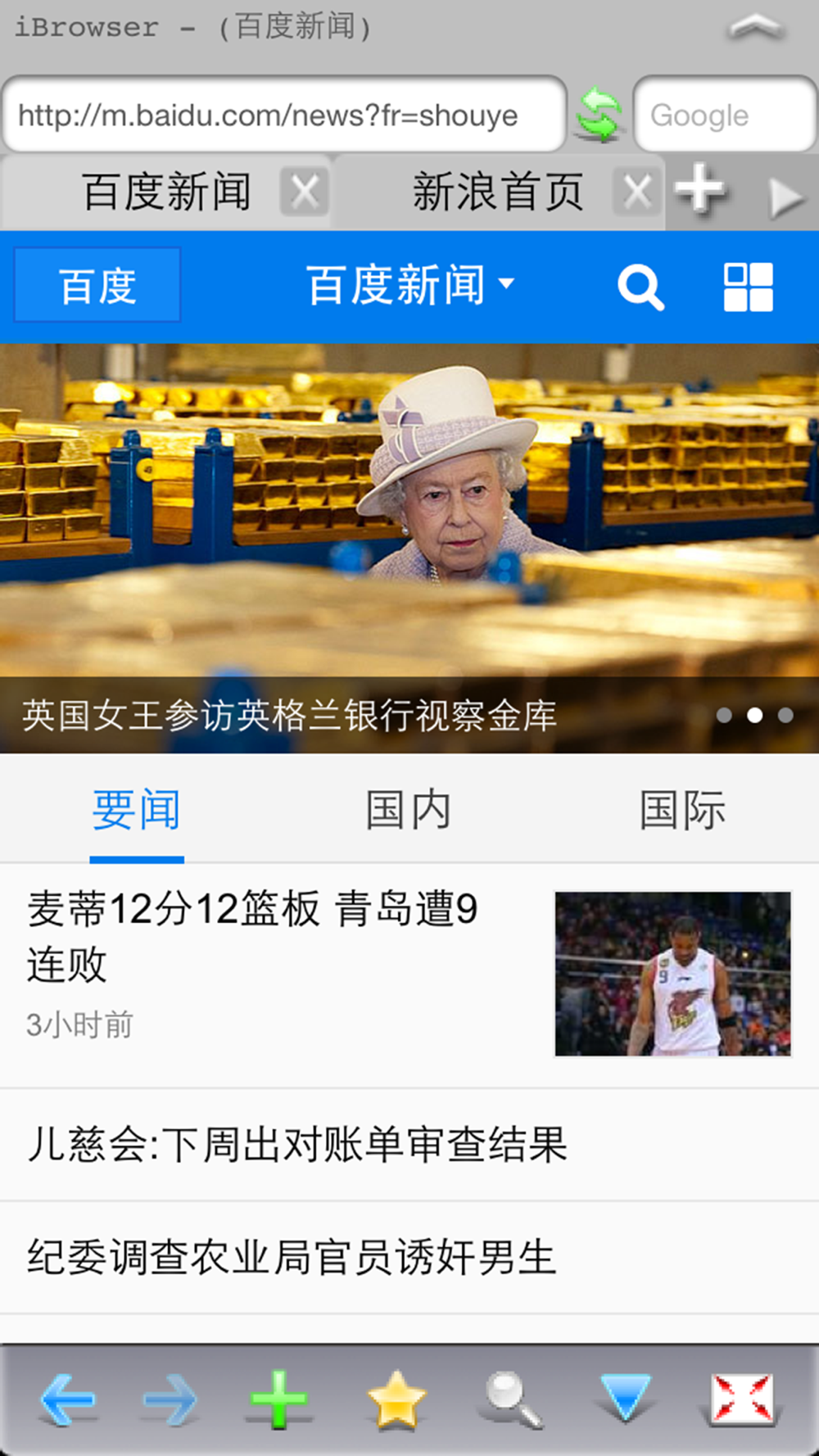The height and width of the screenshot is (1456, 819).
Task: Switch to the 国际 news tab
Action: (681, 809)
